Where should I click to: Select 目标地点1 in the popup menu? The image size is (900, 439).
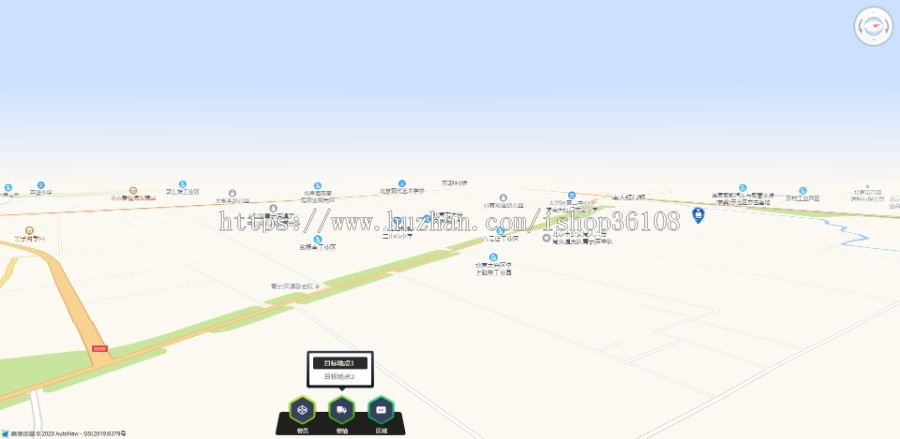click(340, 363)
